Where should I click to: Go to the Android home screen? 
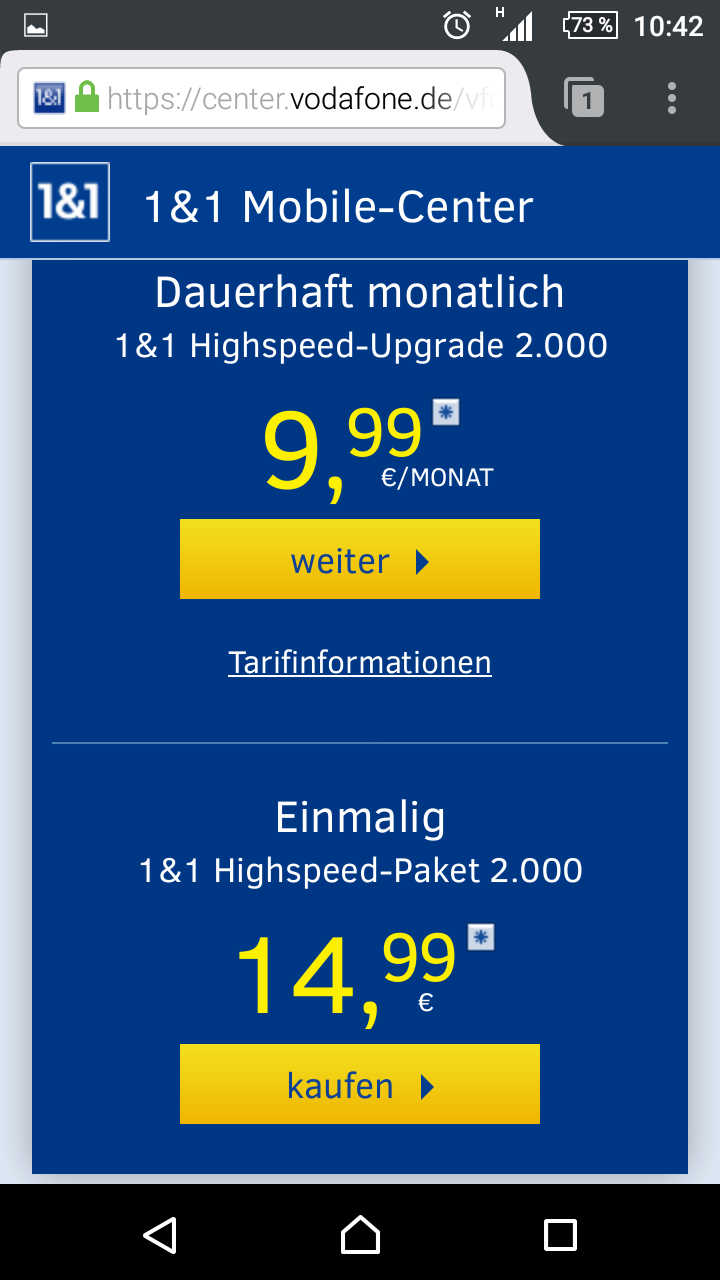[360, 1234]
